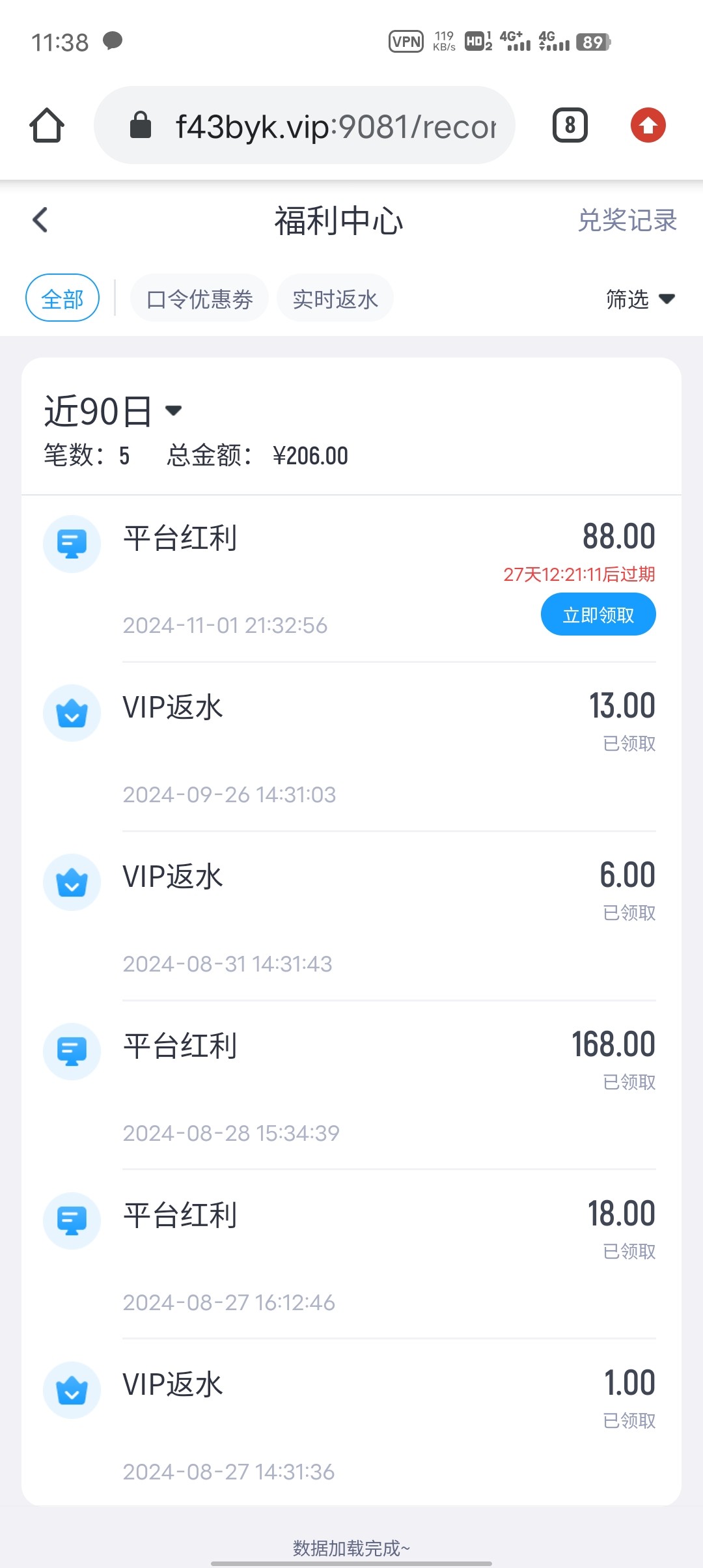Open 兑奖记录 link
This screenshot has height=1568, width=703.
(x=627, y=220)
